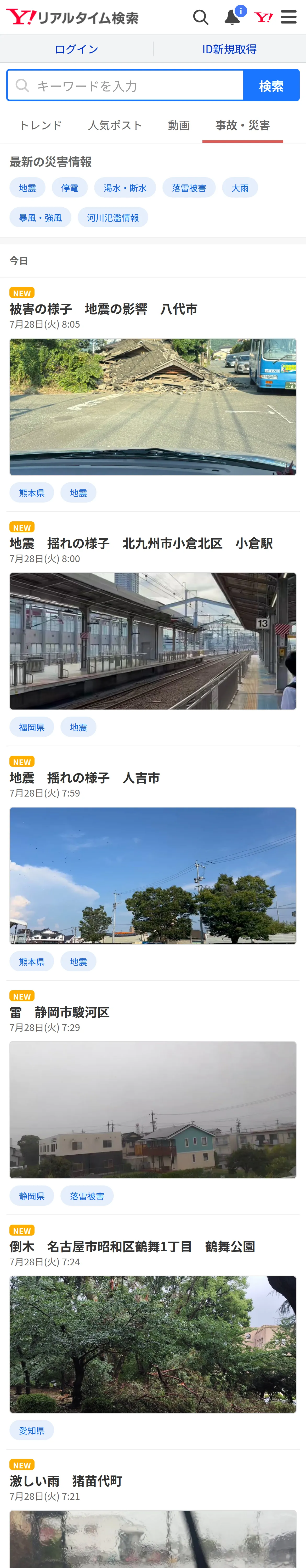This screenshot has width=306, height=1568.
Task: Open ID新規取得 registration link
Action: 229,49
